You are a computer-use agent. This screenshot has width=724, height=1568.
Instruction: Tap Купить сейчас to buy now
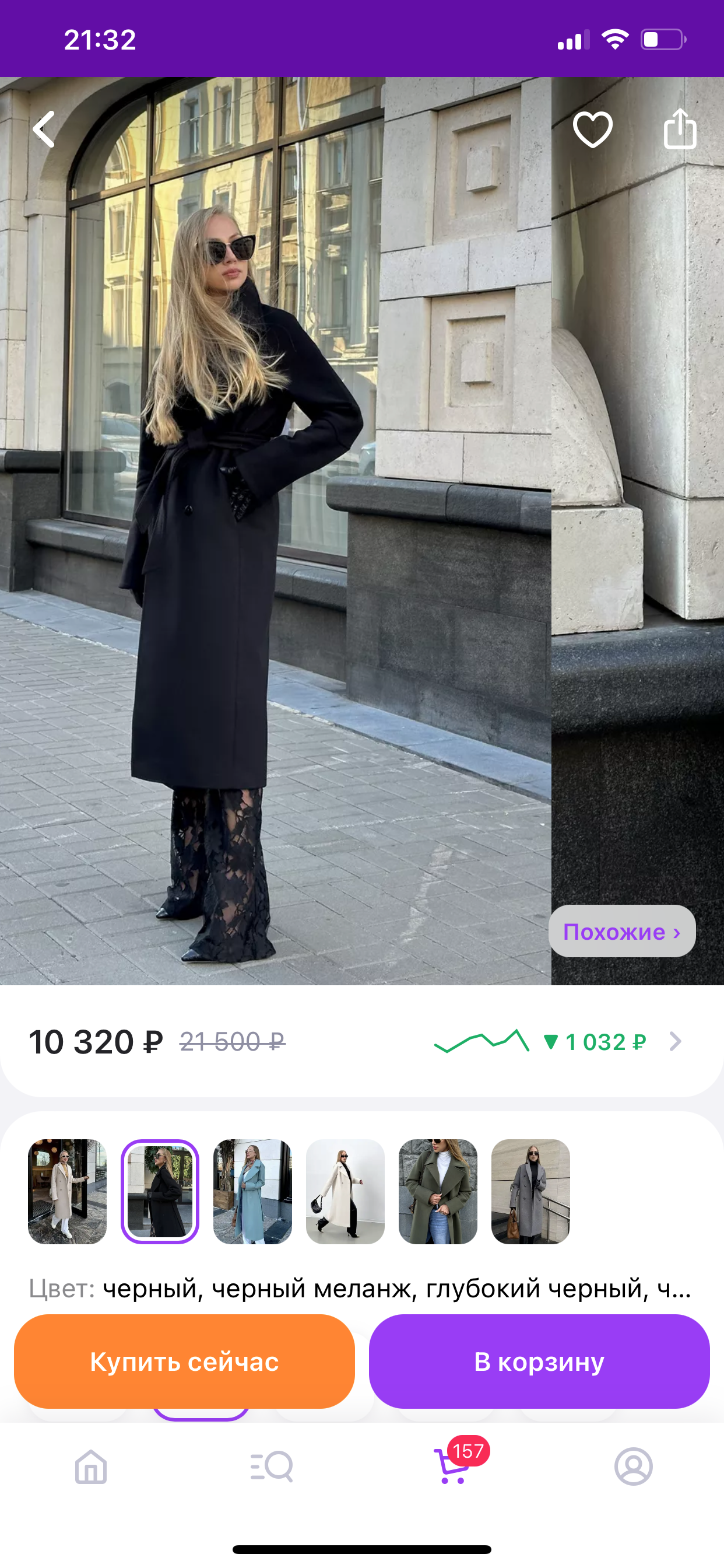click(184, 1361)
